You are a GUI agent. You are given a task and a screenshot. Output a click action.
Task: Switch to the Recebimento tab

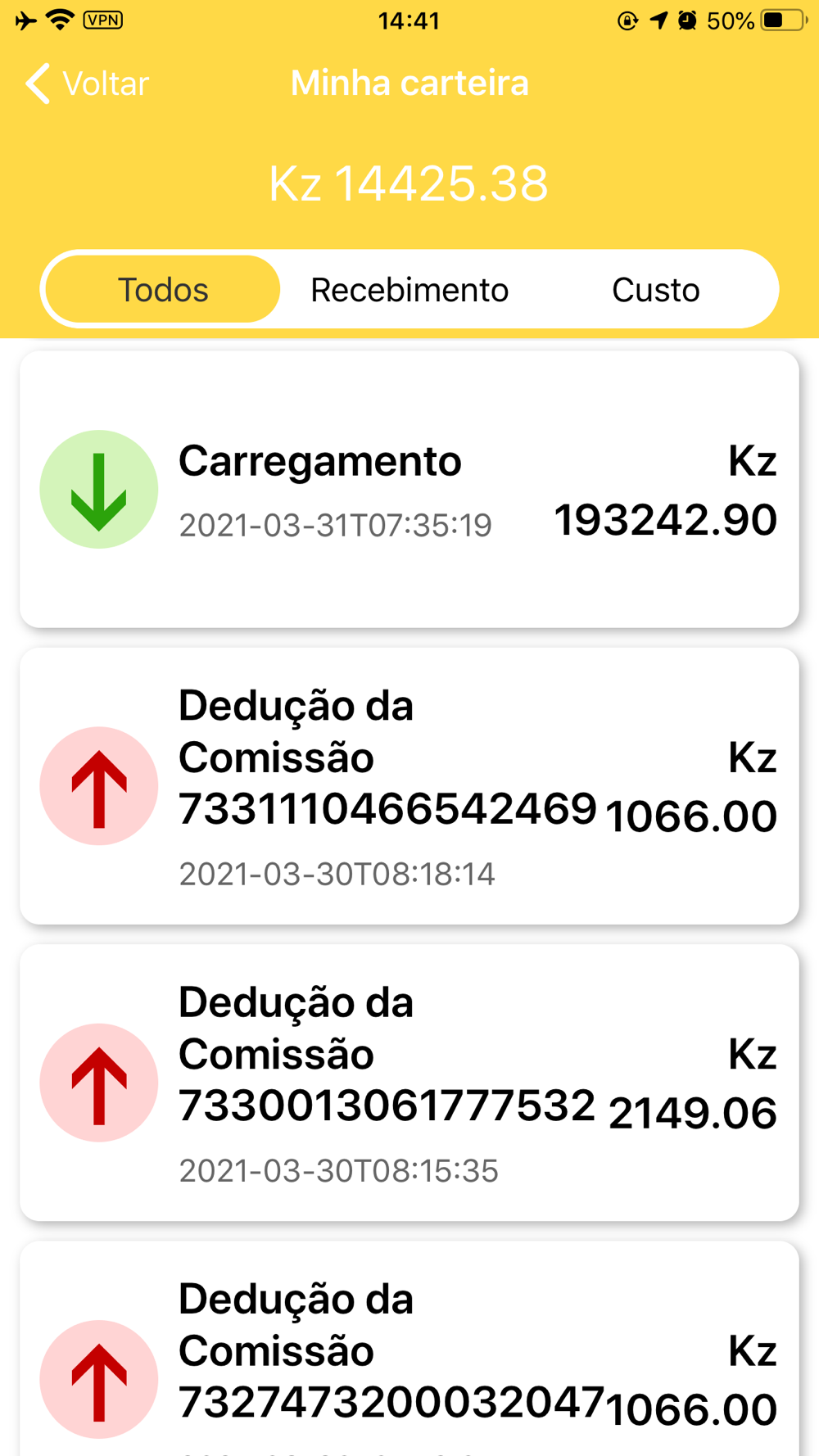click(409, 289)
